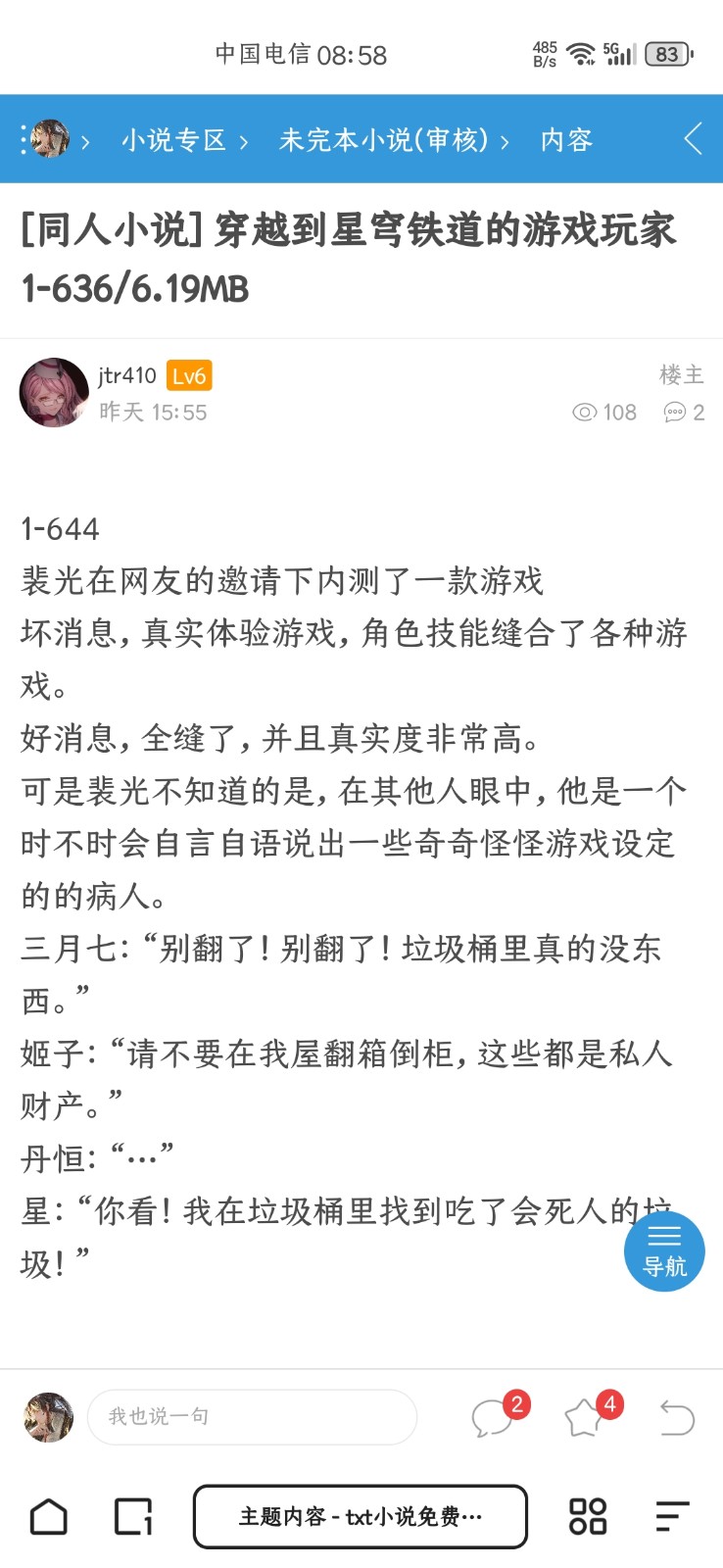Favorite the thread using the star icon
The width and height of the screenshot is (723, 1568).
point(585,1417)
